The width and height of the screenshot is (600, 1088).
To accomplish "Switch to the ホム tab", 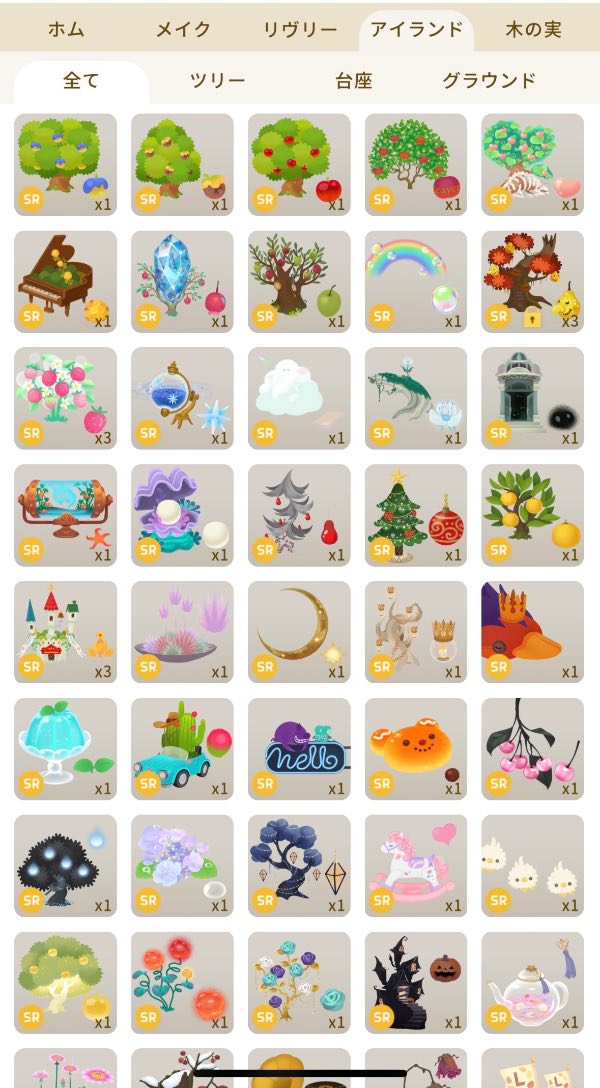I will (66, 29).
